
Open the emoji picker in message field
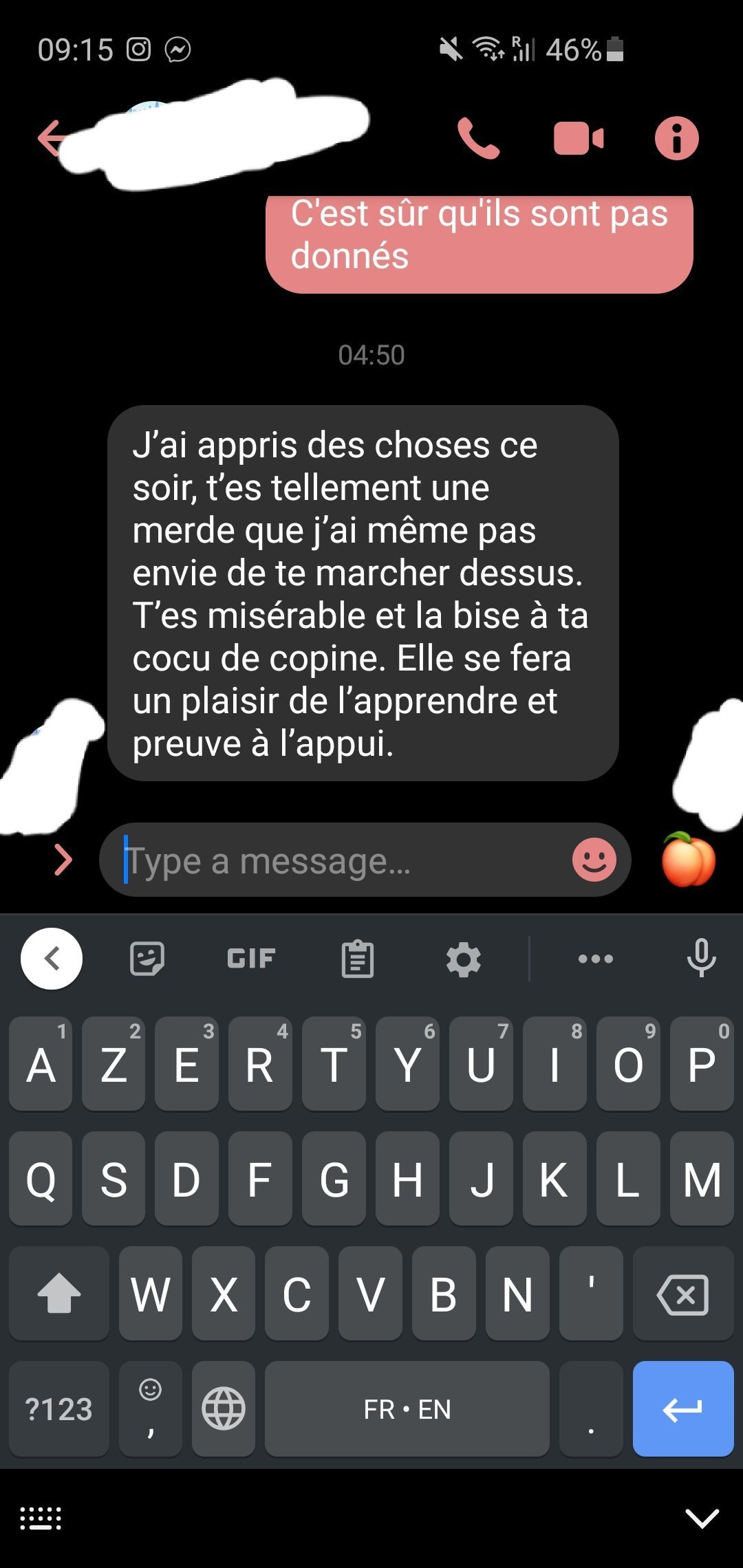pyautogui.click(x=594, y=860)
